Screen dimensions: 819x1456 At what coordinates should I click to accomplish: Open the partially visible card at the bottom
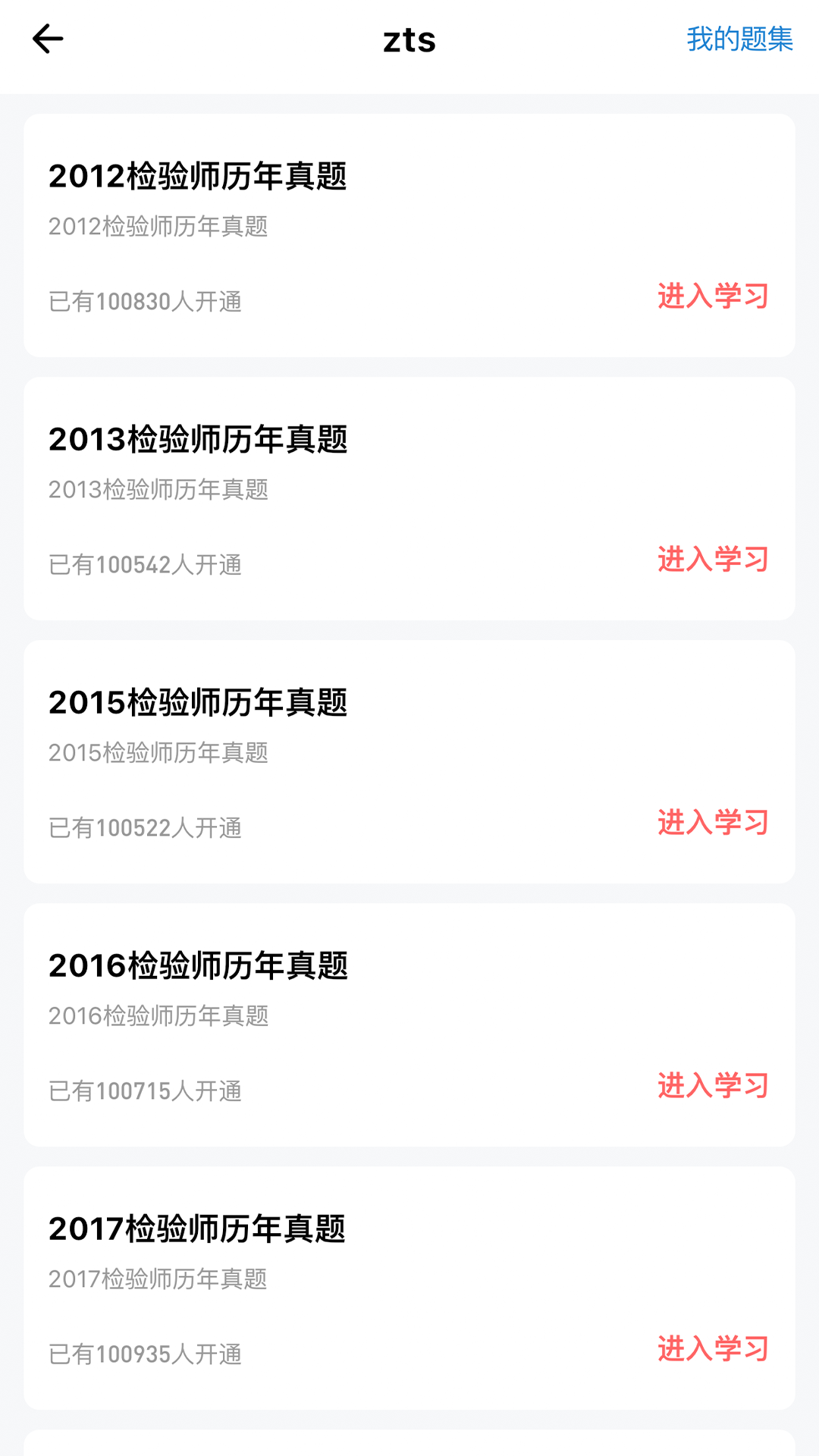coord(409,1441)
